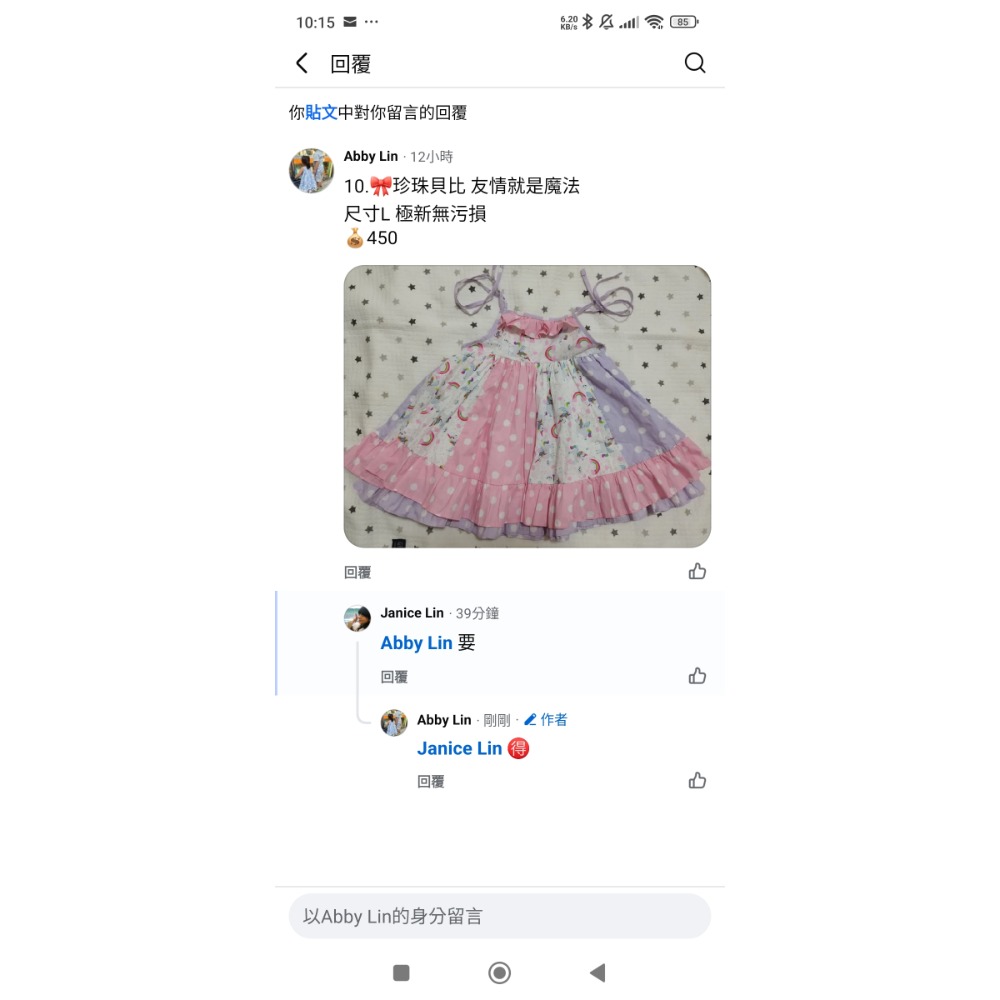This screenshot has height=1000, width=1000.
Task: Open search in the top bar
Action: (695, 64)
